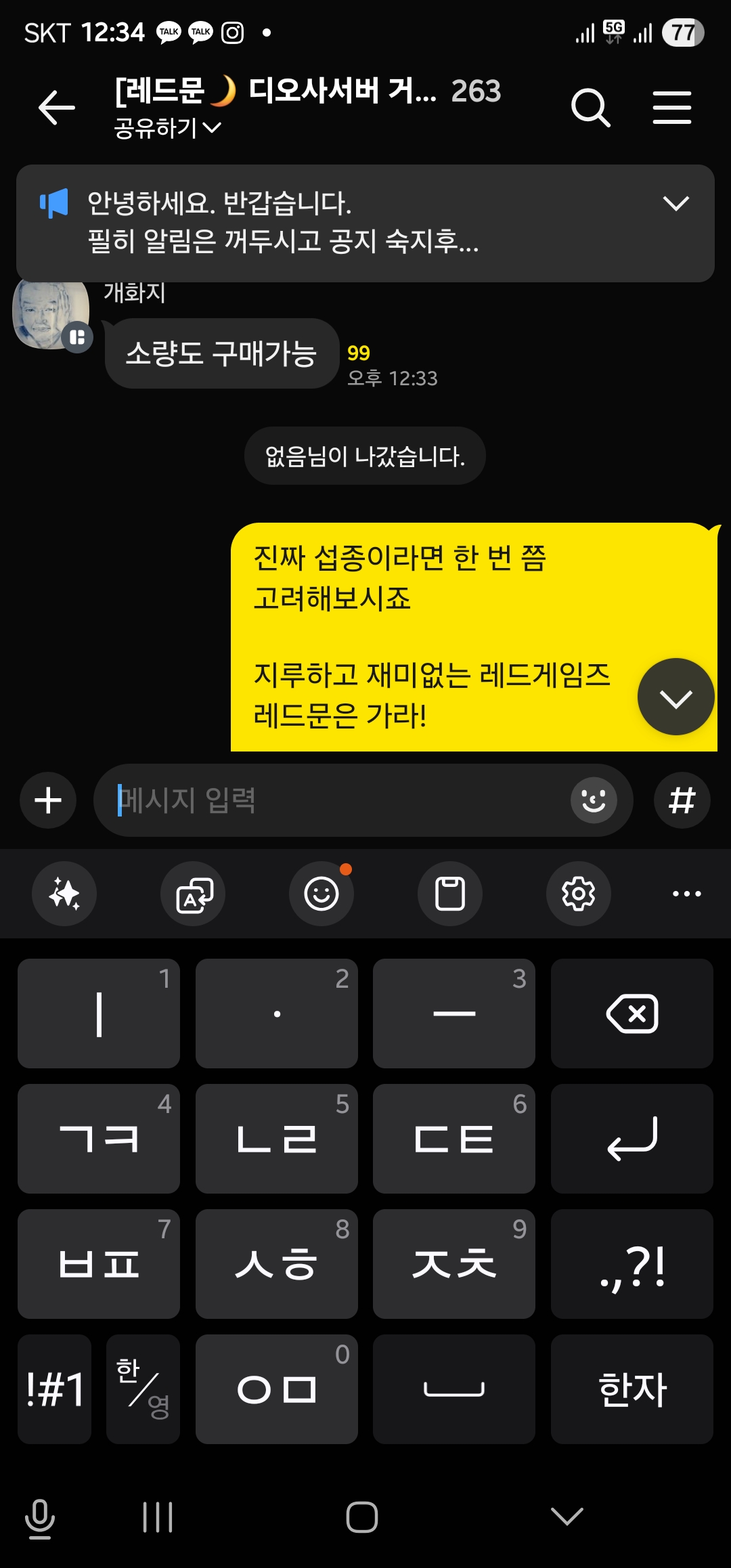Open keyboard settings gear
This screenshot has width=731, height=1568.
coord(579,894)
